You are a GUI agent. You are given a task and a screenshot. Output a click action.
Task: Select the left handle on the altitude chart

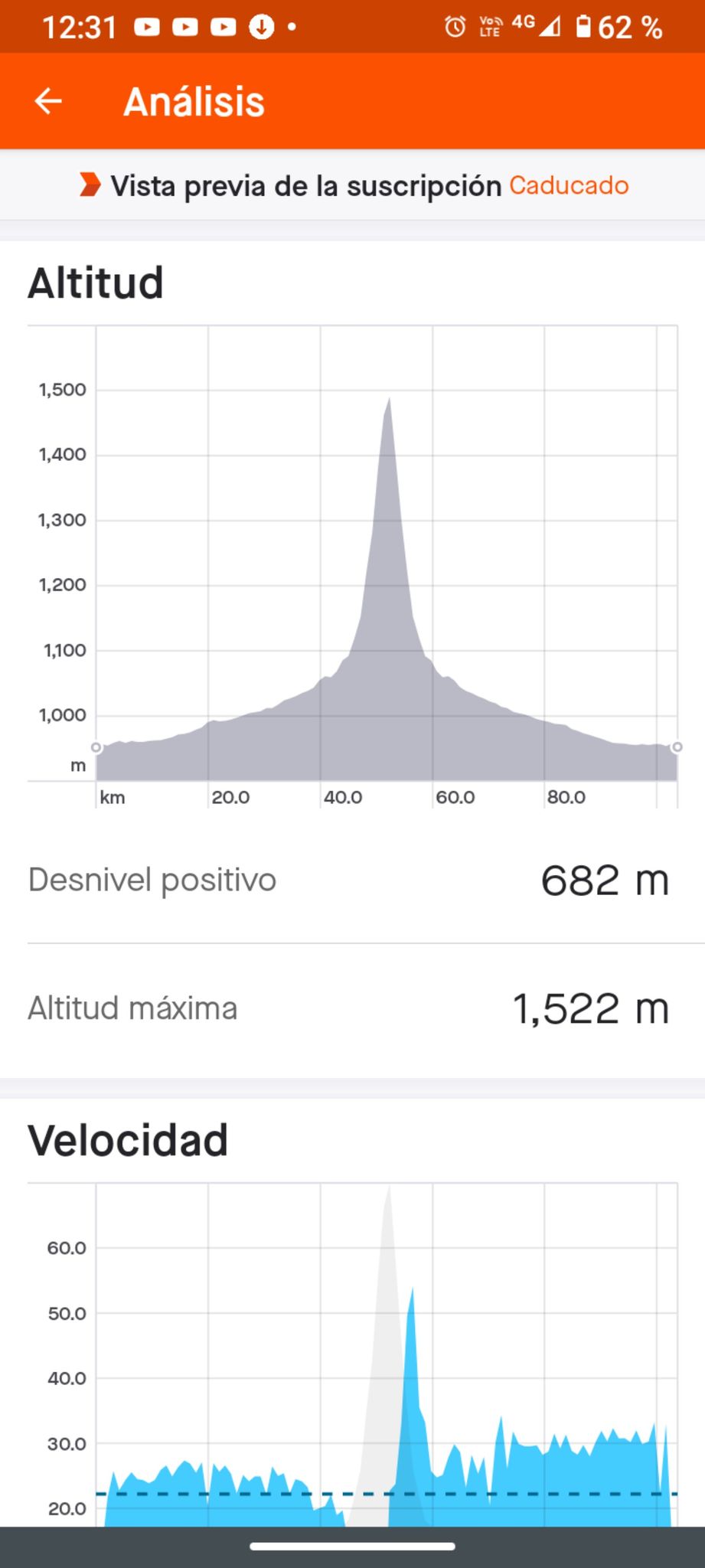96,747
